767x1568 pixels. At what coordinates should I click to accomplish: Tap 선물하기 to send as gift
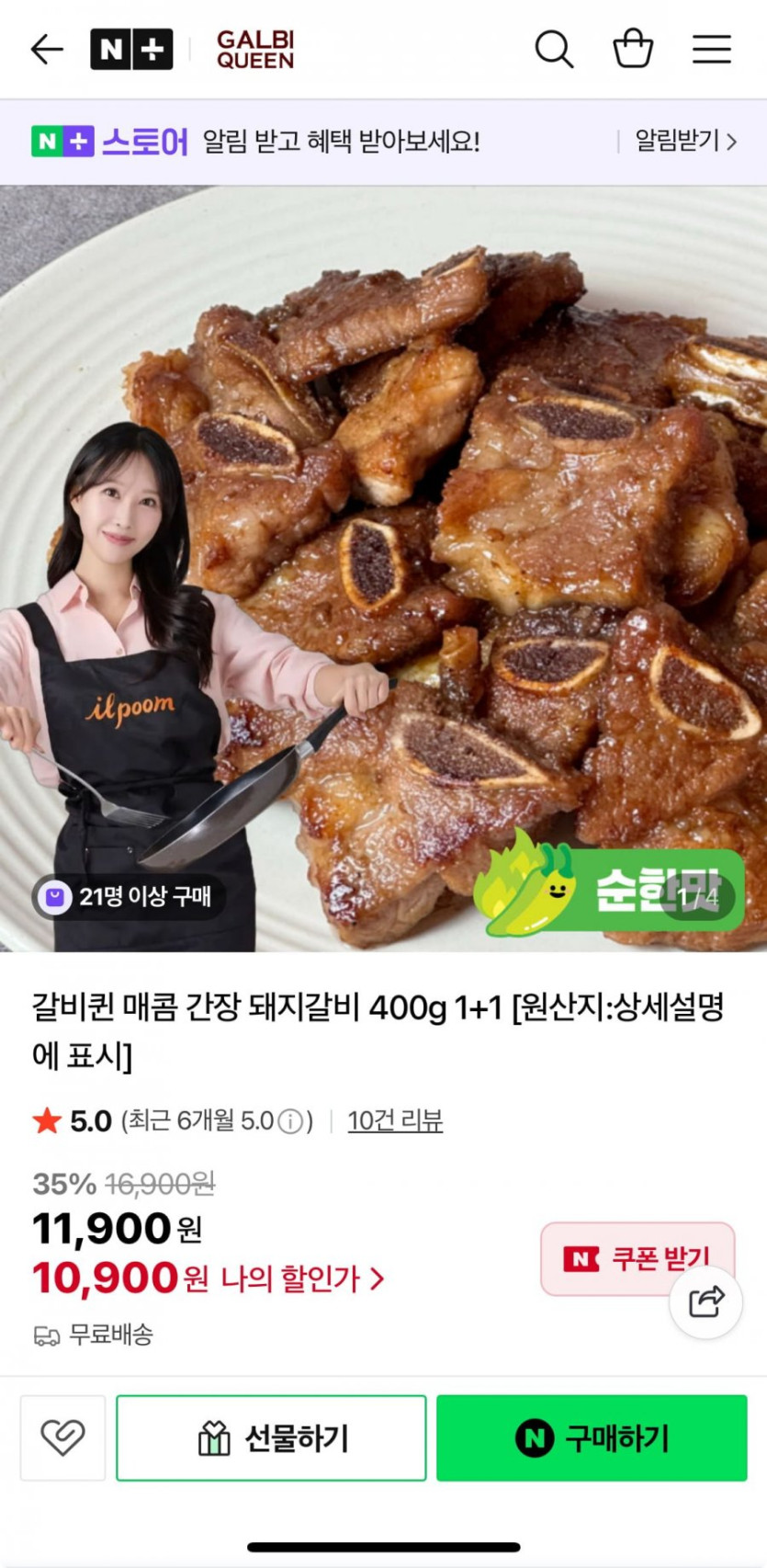point(271,1437)
